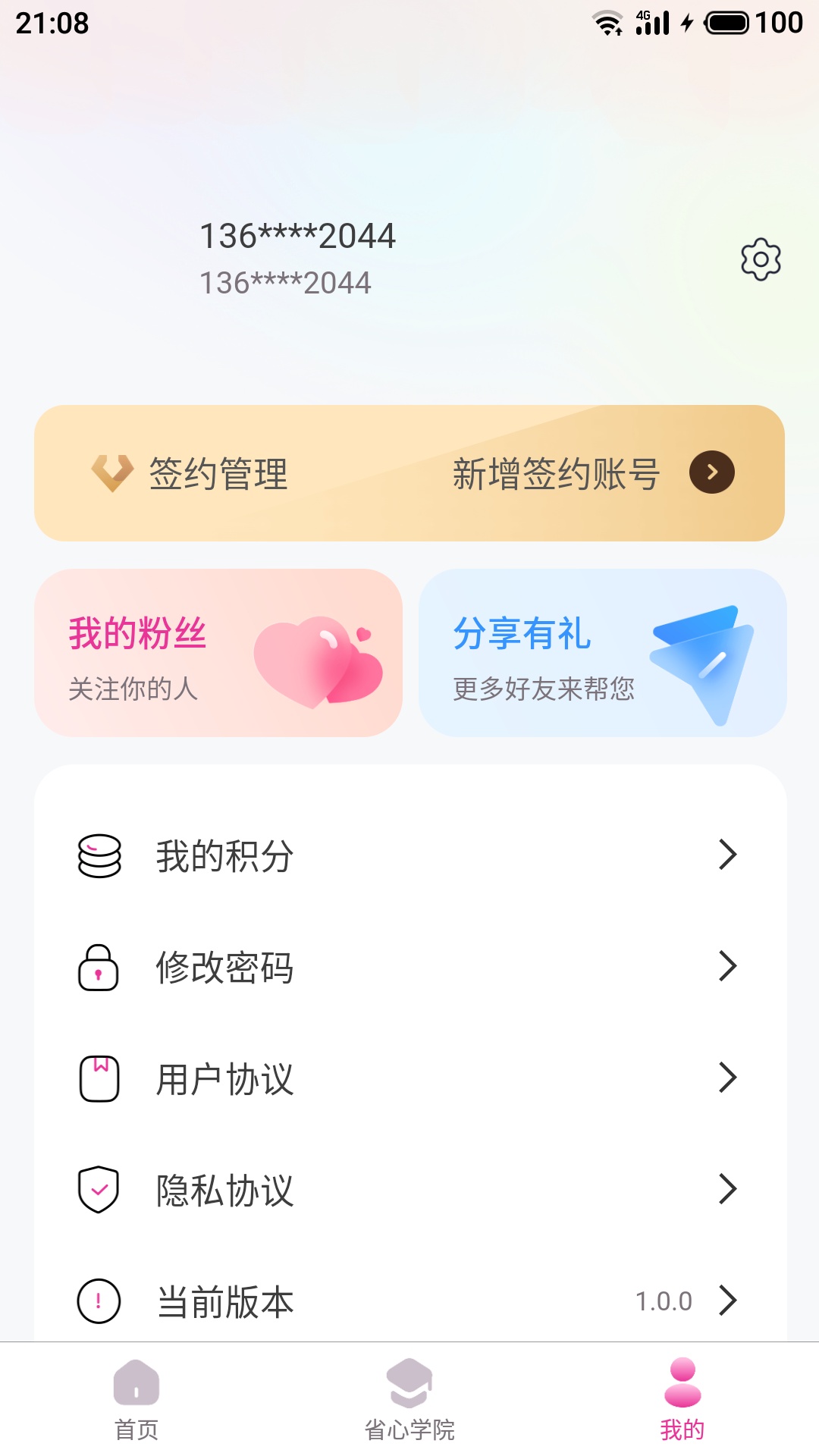
Task: Open the 修改密码 chevron arrow
Action: pyautogui.click(x=729, y=967)
